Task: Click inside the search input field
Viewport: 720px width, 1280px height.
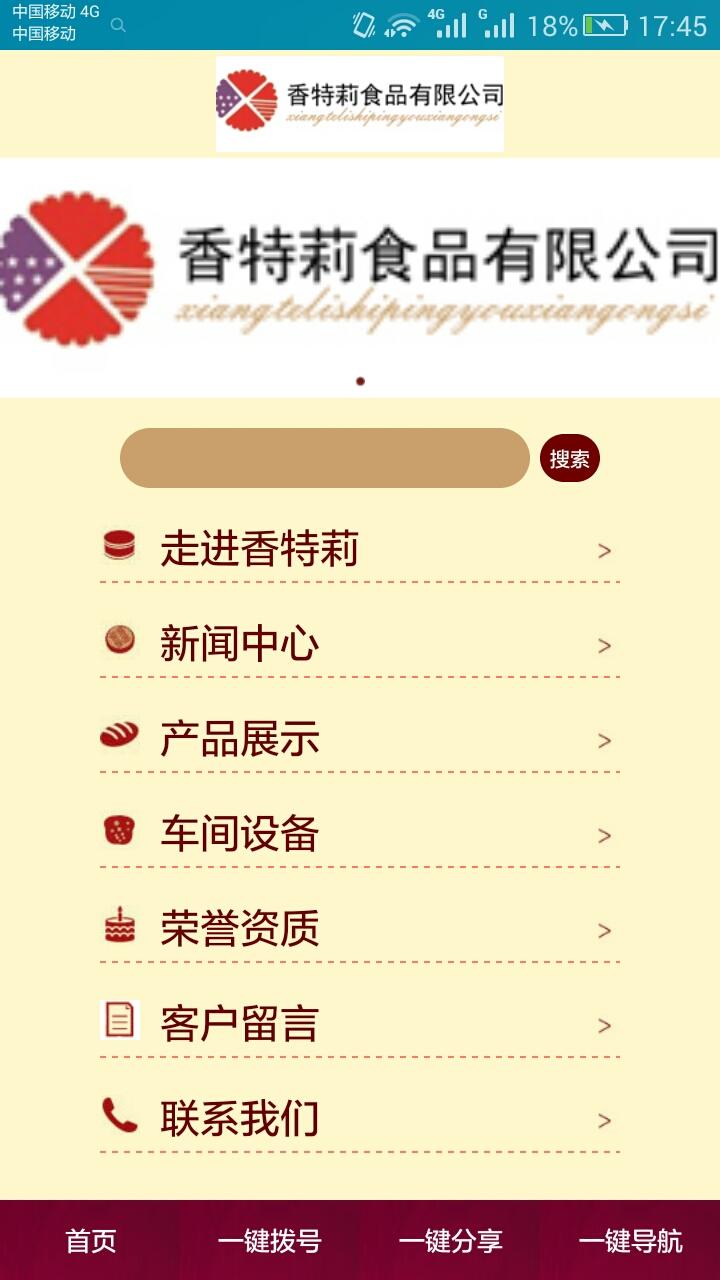Action: click(x=325, y=458)
